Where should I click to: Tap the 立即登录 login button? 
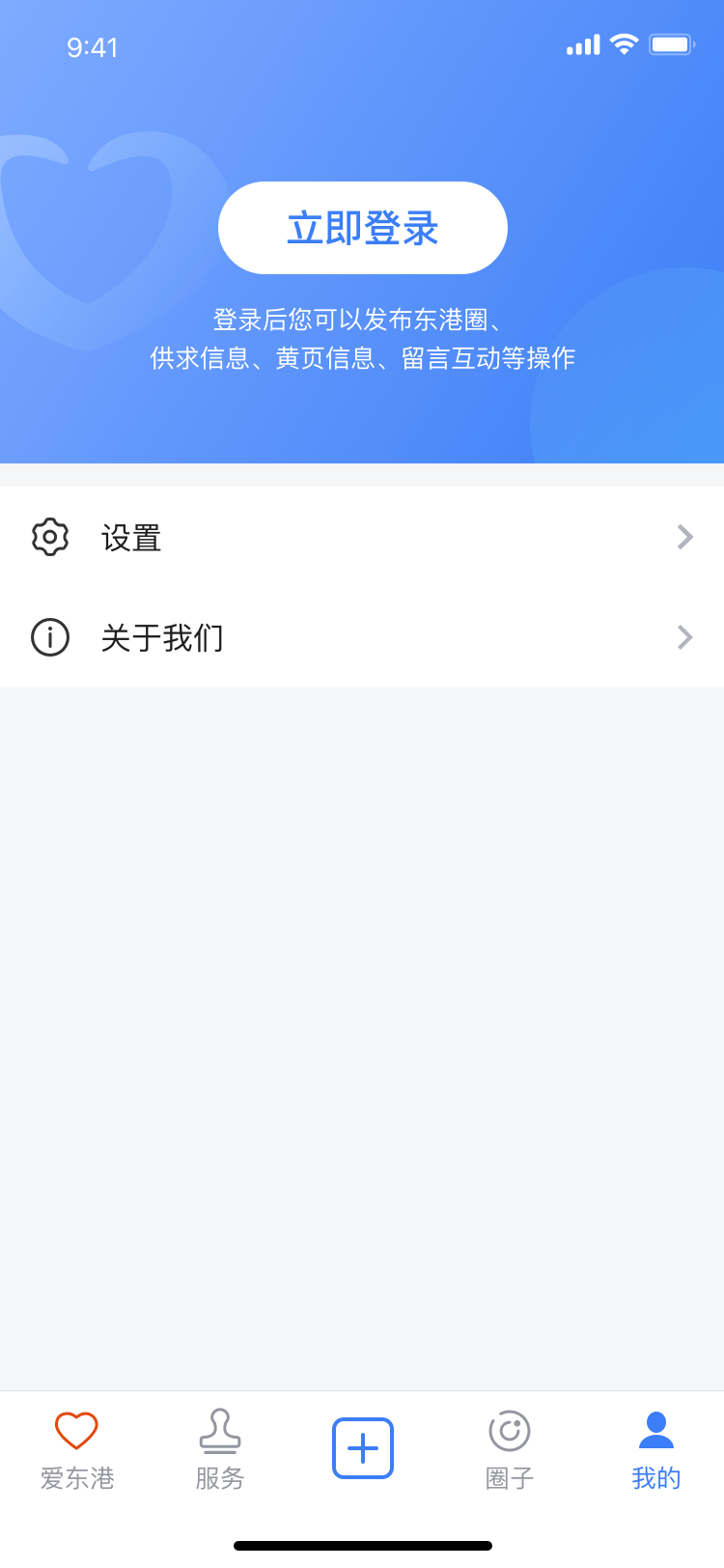point(362,228)
